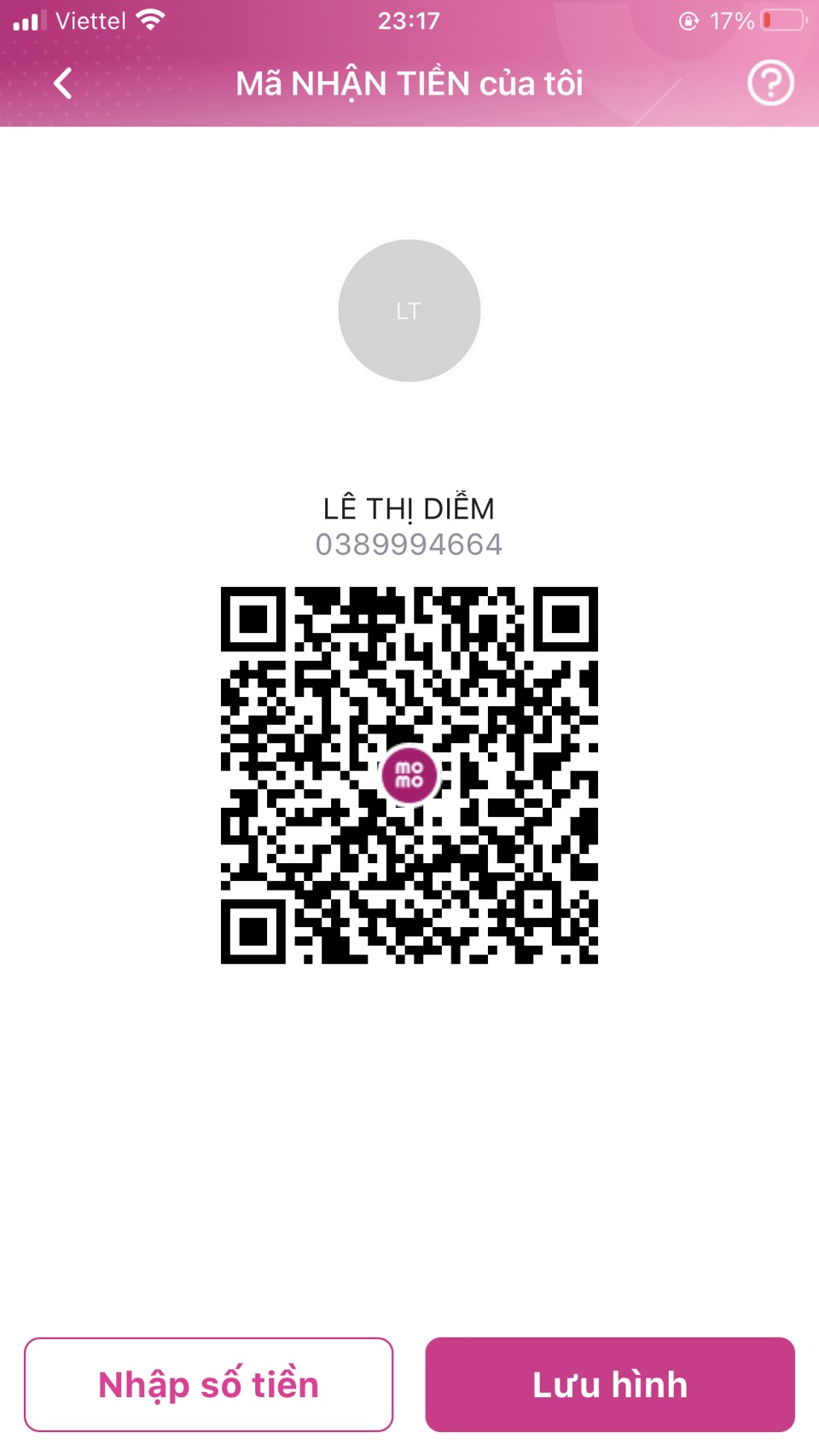Viewport: 819px width, 1456px height.
Task: Open the help question mark icon
Action: pyautogui.click(x=770, y=84)
